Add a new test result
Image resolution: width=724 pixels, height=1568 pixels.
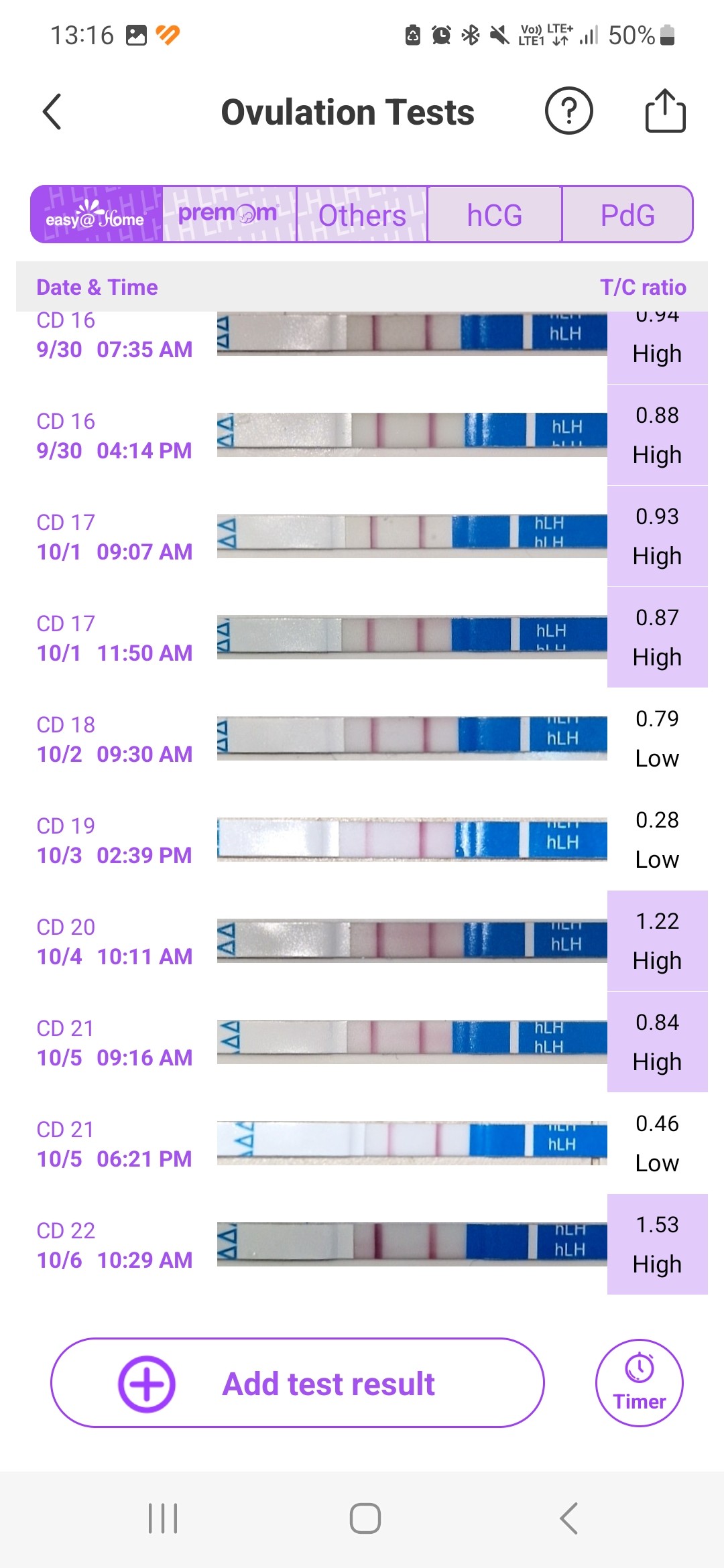pos(298,1383)
